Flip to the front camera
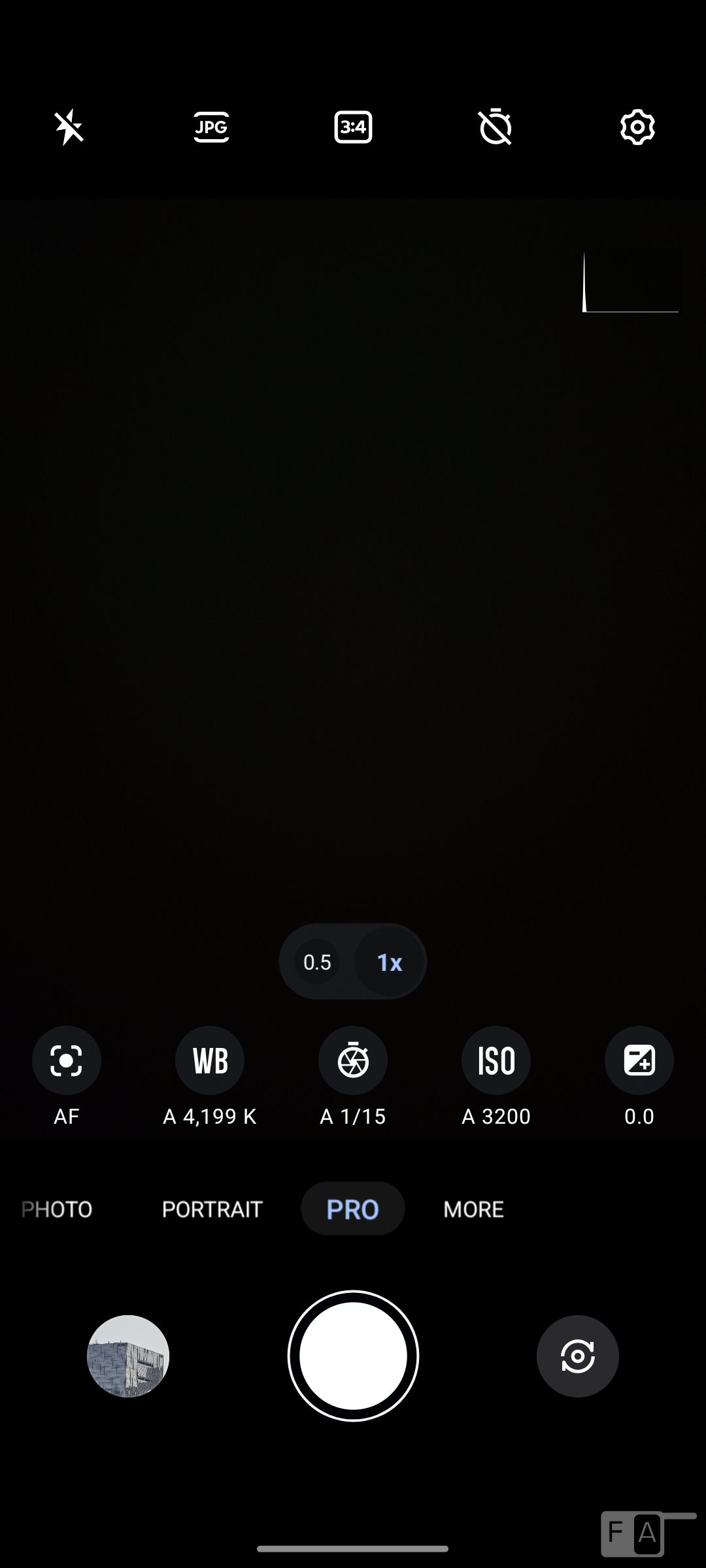The height and width of the screenshot is (1568, 706). click(x=577, y=1356)
